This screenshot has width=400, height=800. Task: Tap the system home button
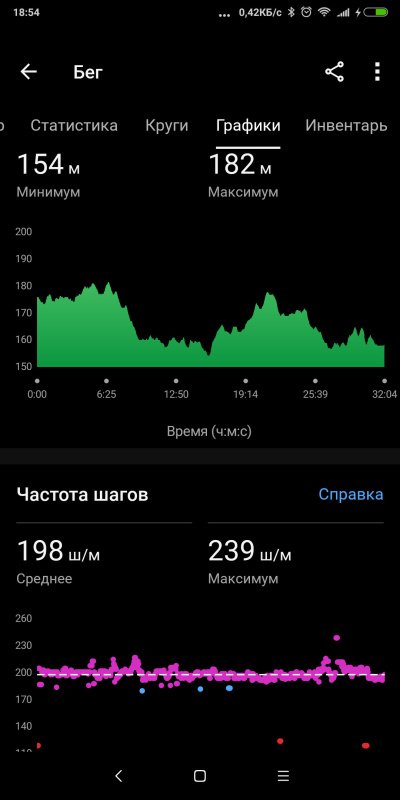[200, 776]
